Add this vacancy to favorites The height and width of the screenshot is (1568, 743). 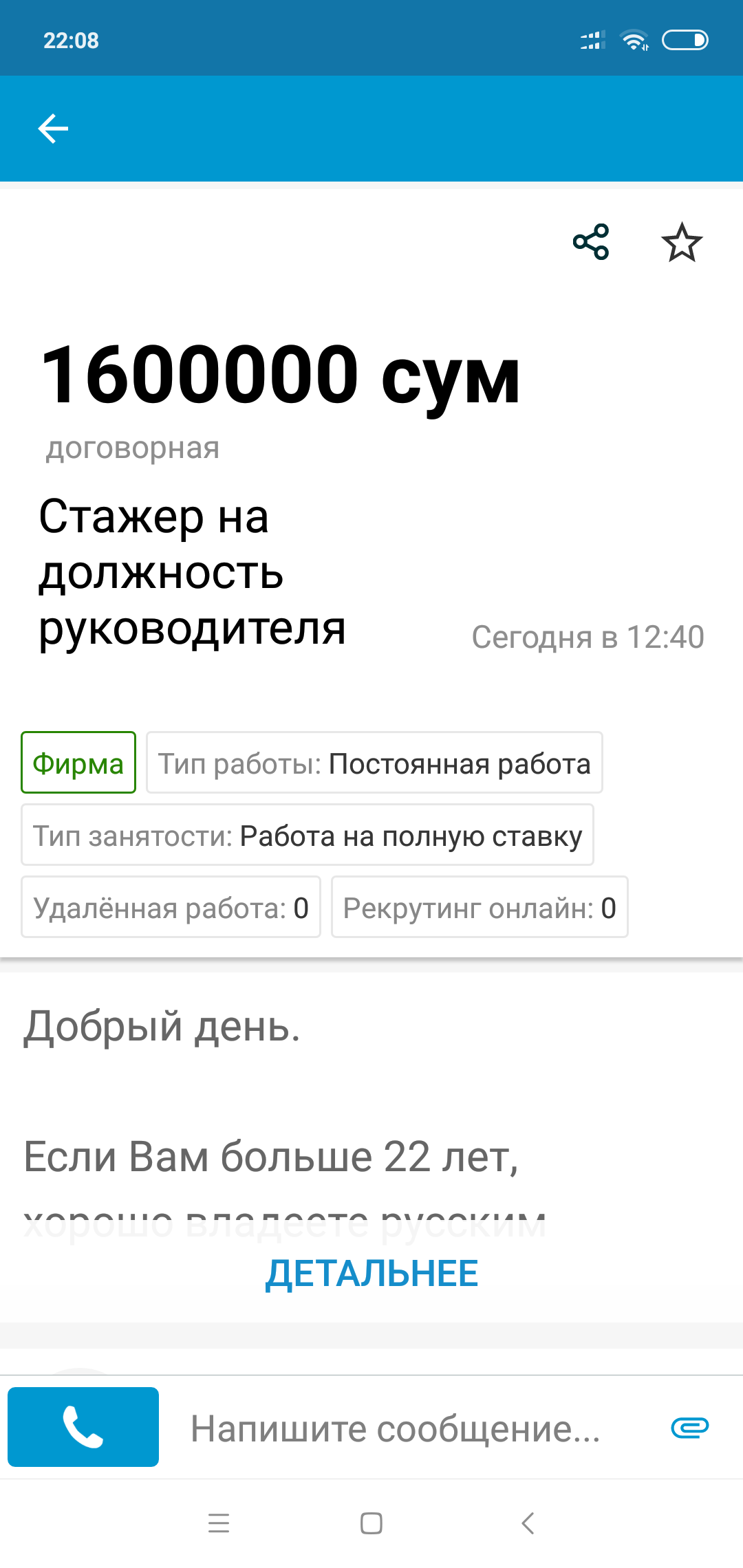(x=681, y=243)
